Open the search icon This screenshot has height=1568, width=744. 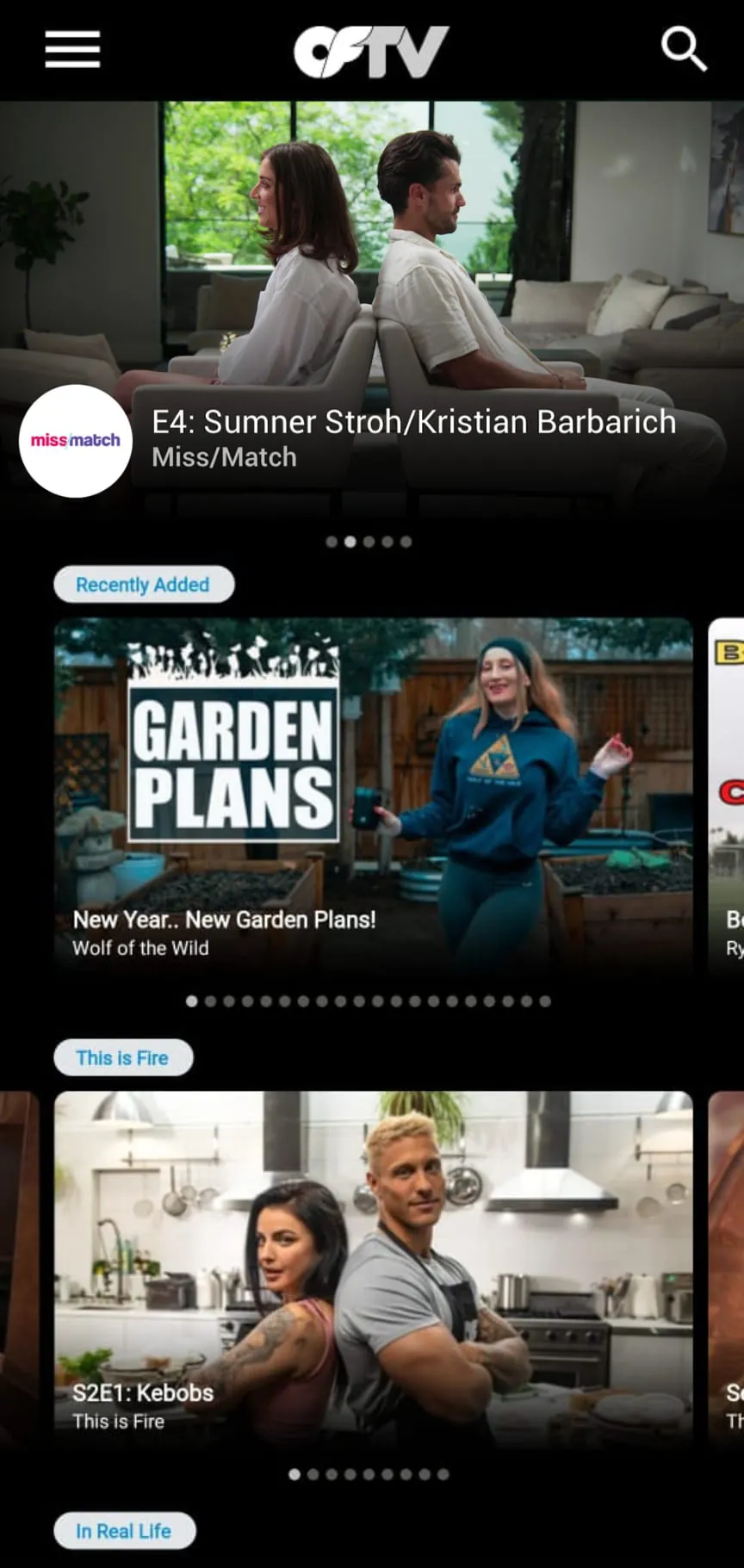pos(684,49)
